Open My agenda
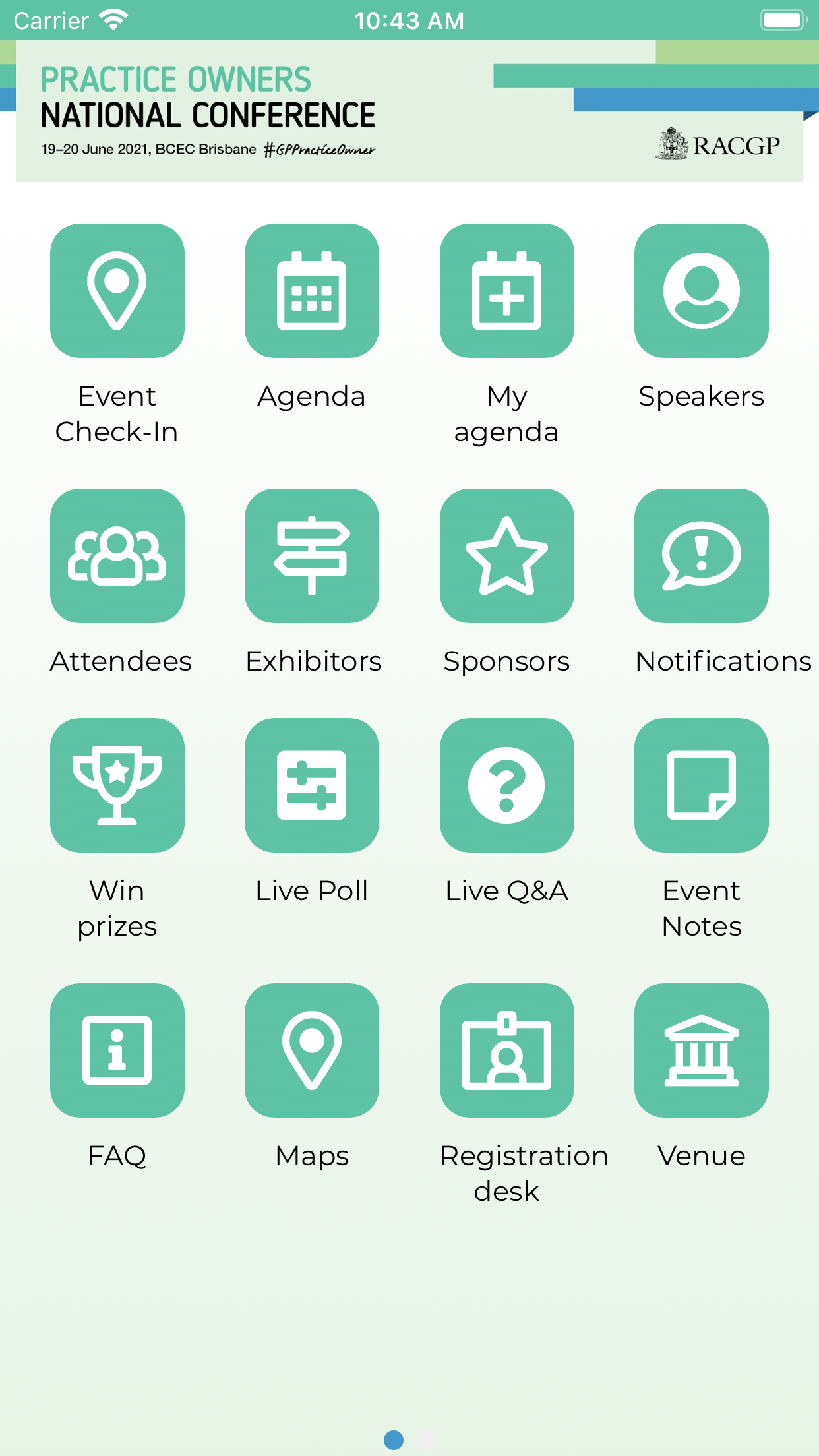The width and height of the screenshot is (819, 1456). (x=506, y=291)
